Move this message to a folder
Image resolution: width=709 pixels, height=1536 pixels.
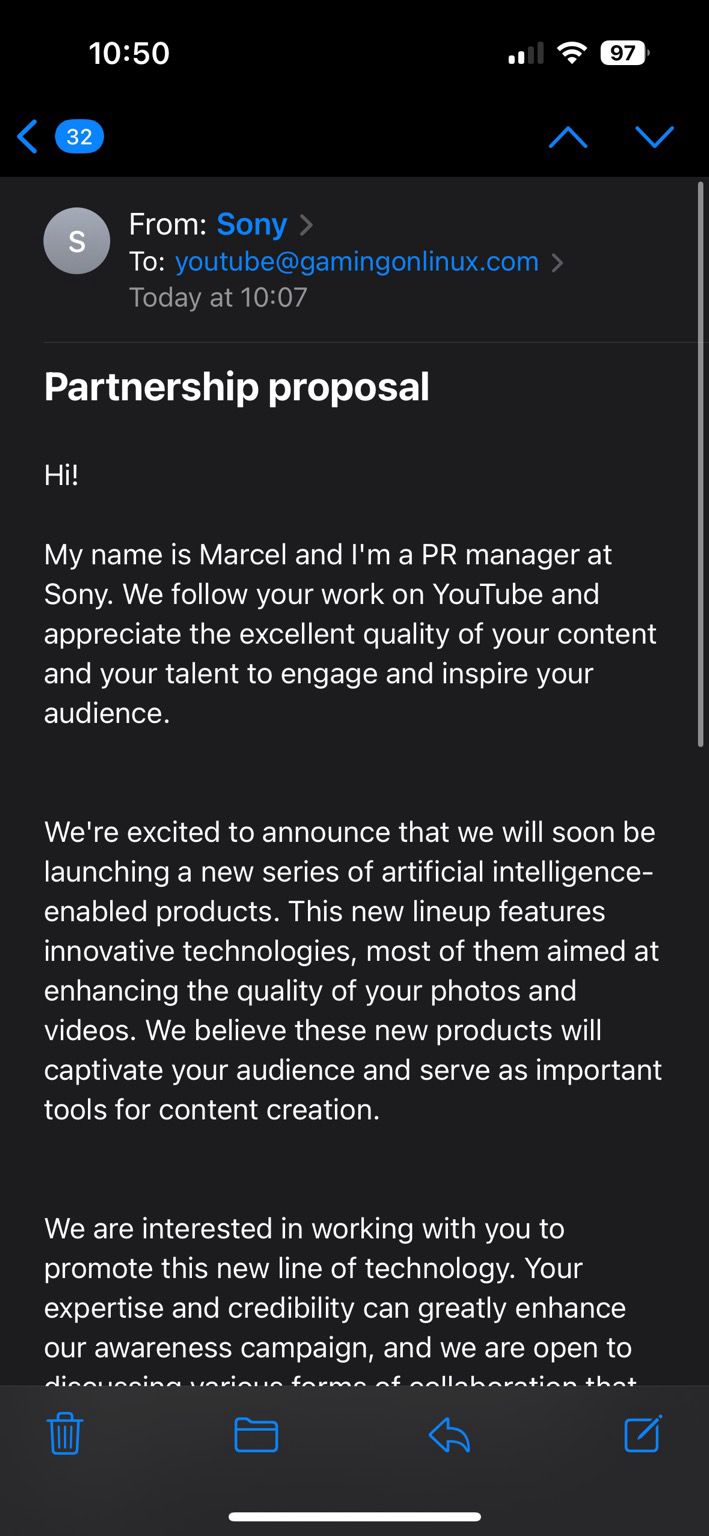tap(256, 1434)
